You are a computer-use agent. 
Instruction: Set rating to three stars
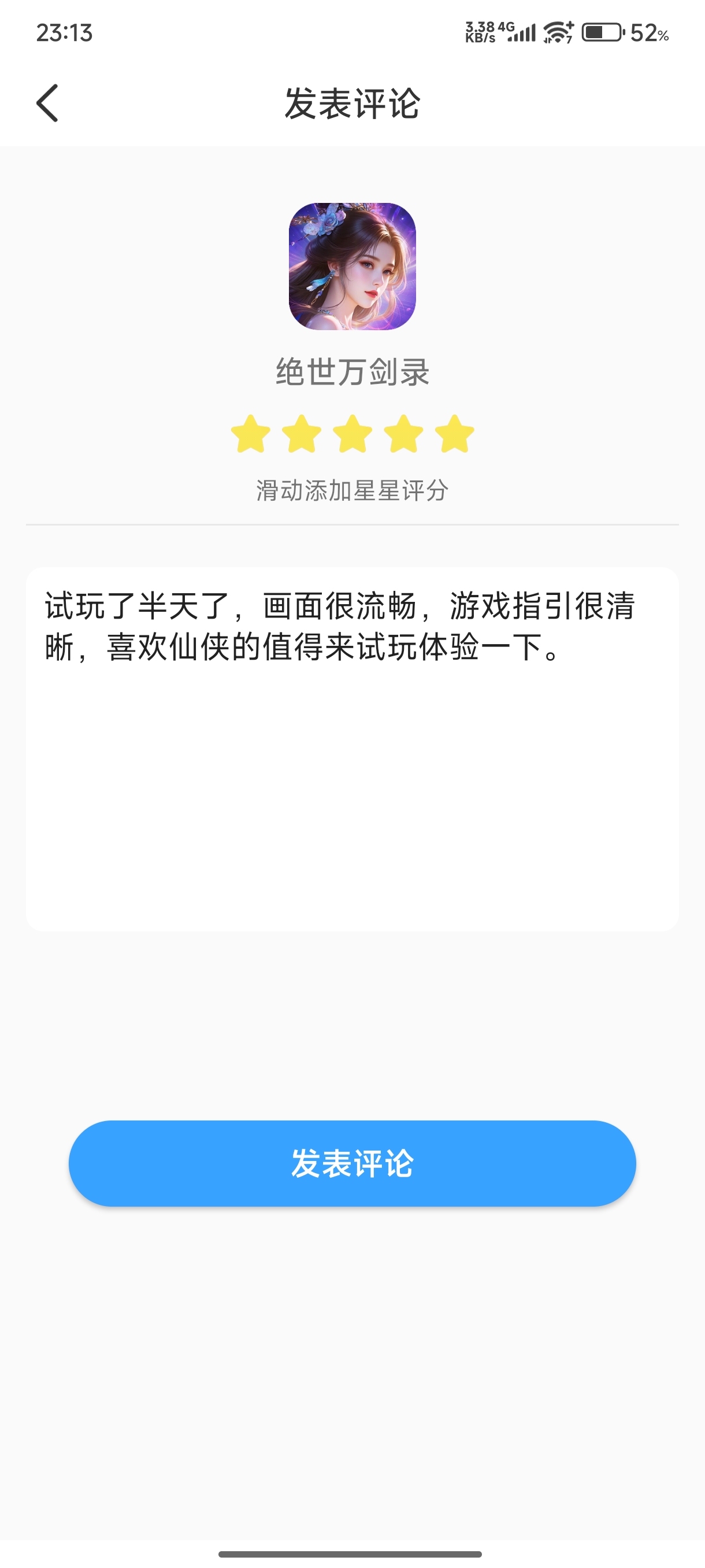[353, 434]
